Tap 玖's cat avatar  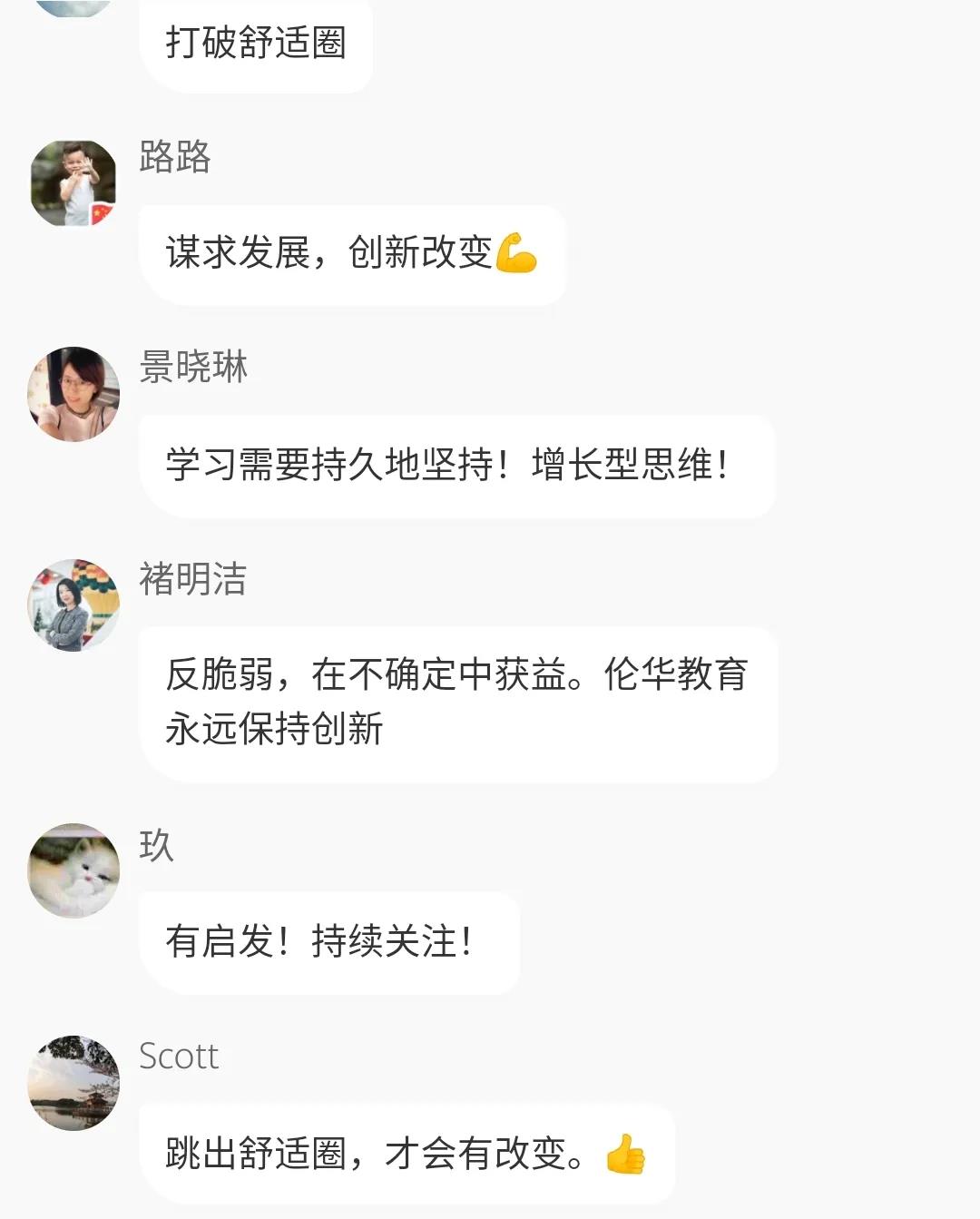(x=73, y=870)
